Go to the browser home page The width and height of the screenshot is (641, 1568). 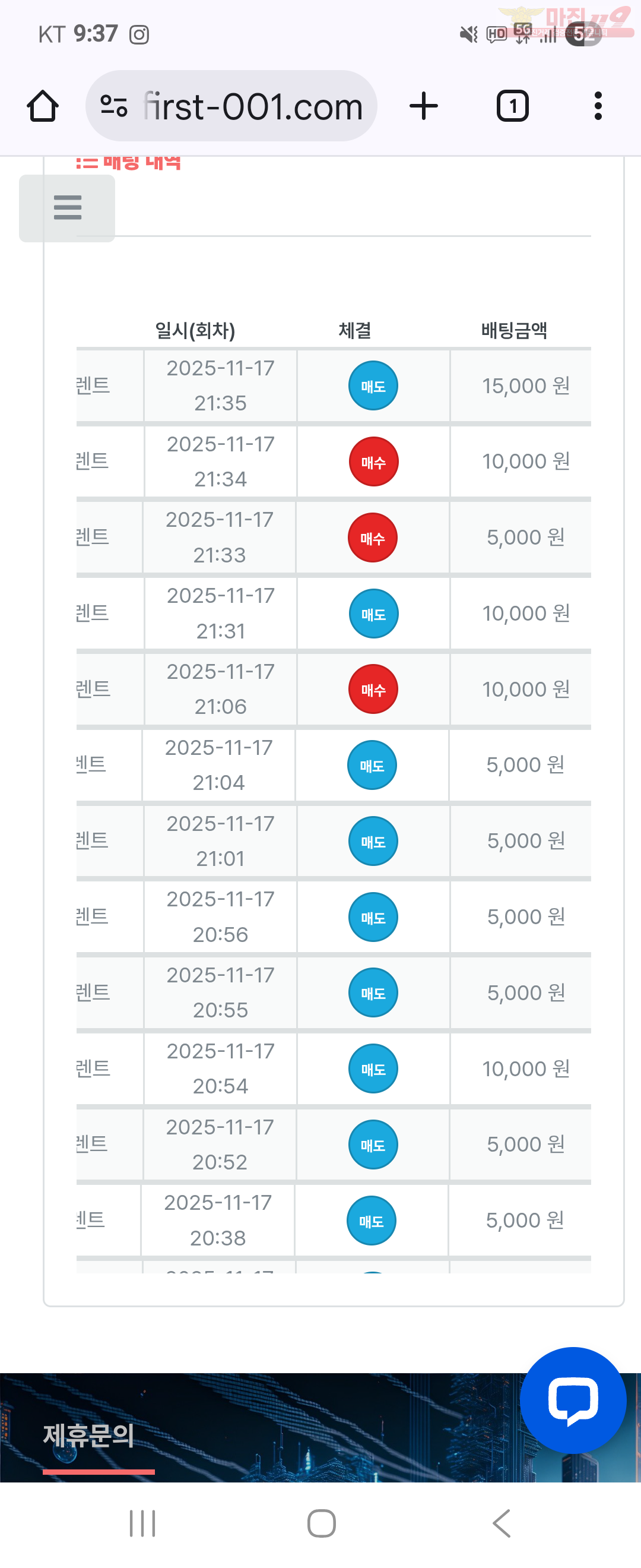pos(43,106)
